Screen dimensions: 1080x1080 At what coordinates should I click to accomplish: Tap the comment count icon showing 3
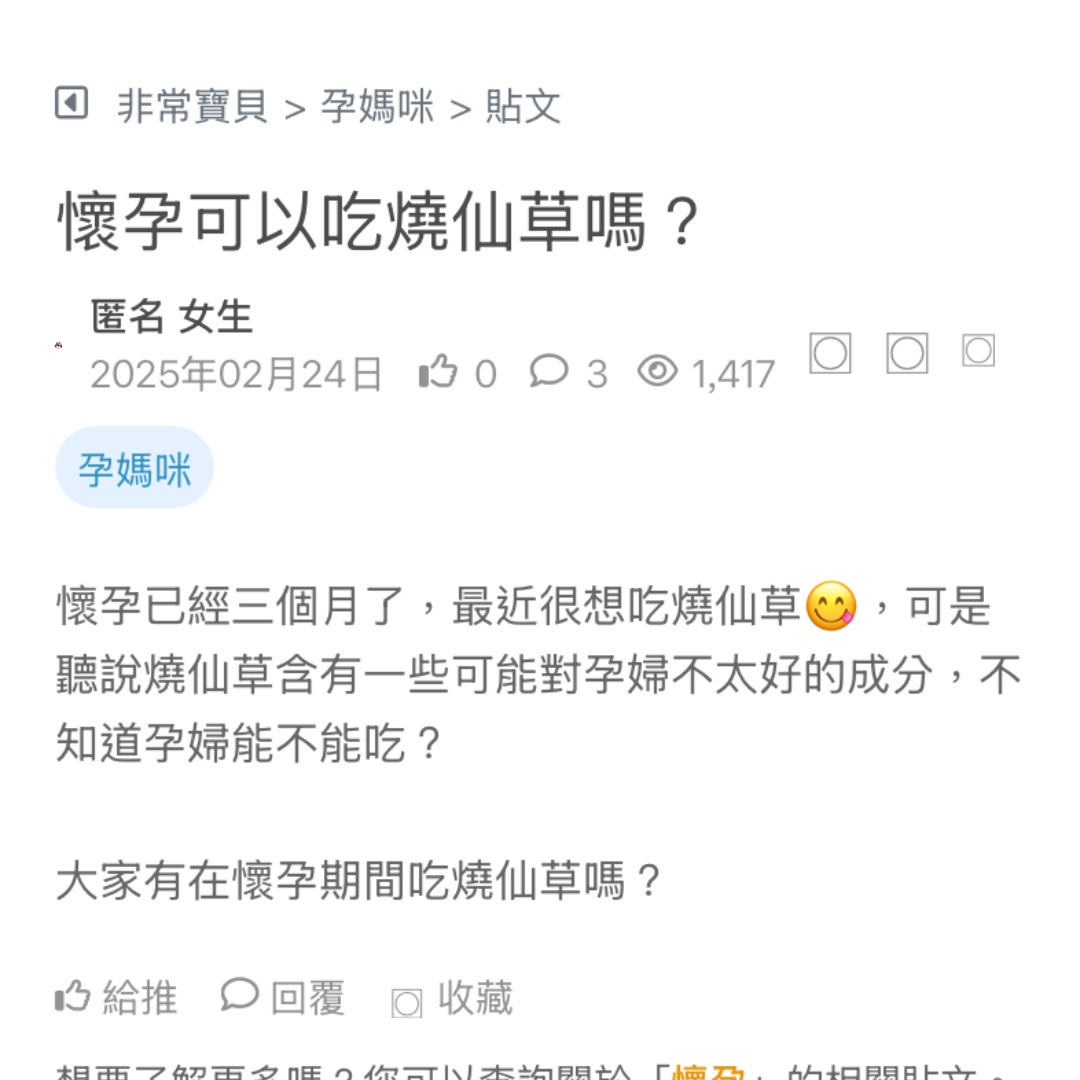549,372
